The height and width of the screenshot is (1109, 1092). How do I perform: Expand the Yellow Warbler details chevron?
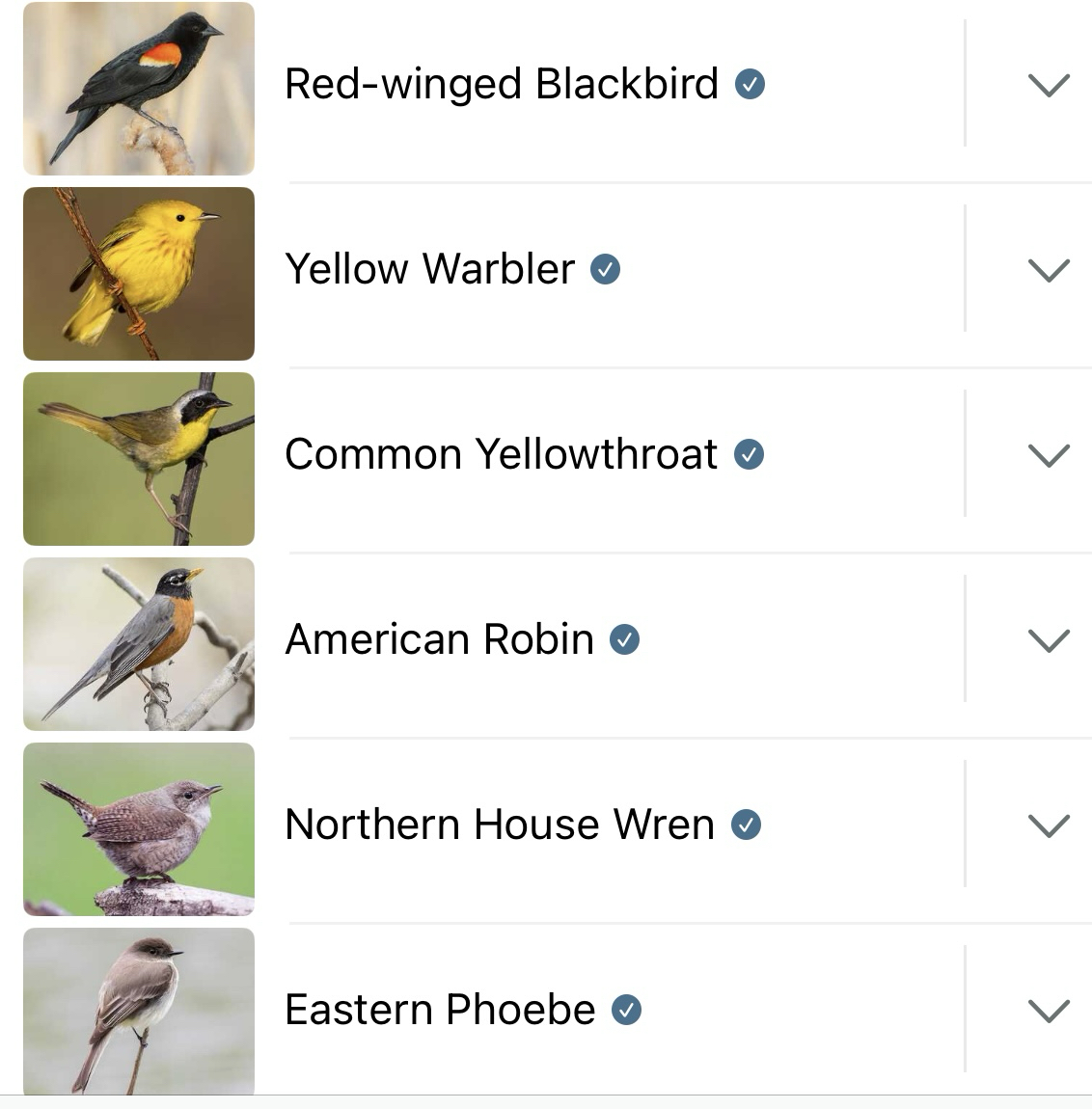(1049, 270)
